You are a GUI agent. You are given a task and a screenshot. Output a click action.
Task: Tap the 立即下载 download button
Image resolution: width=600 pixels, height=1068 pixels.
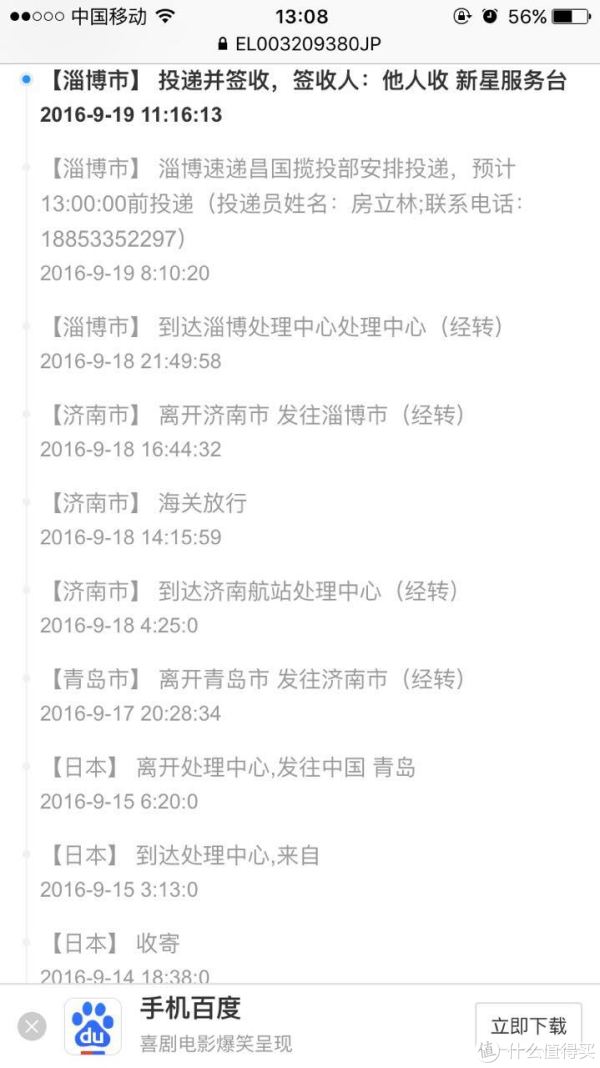pos(528,1025)
